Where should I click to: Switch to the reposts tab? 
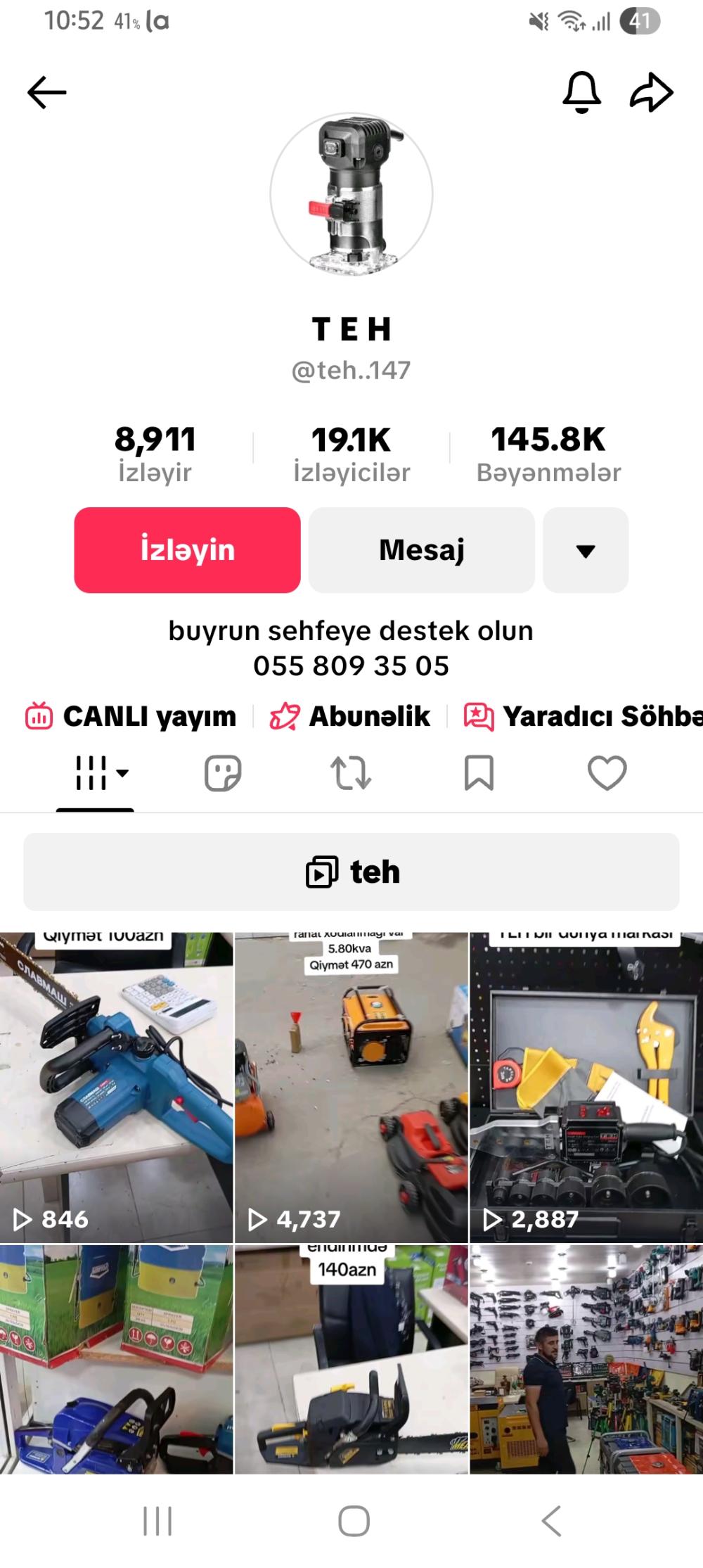click(351, 773)
